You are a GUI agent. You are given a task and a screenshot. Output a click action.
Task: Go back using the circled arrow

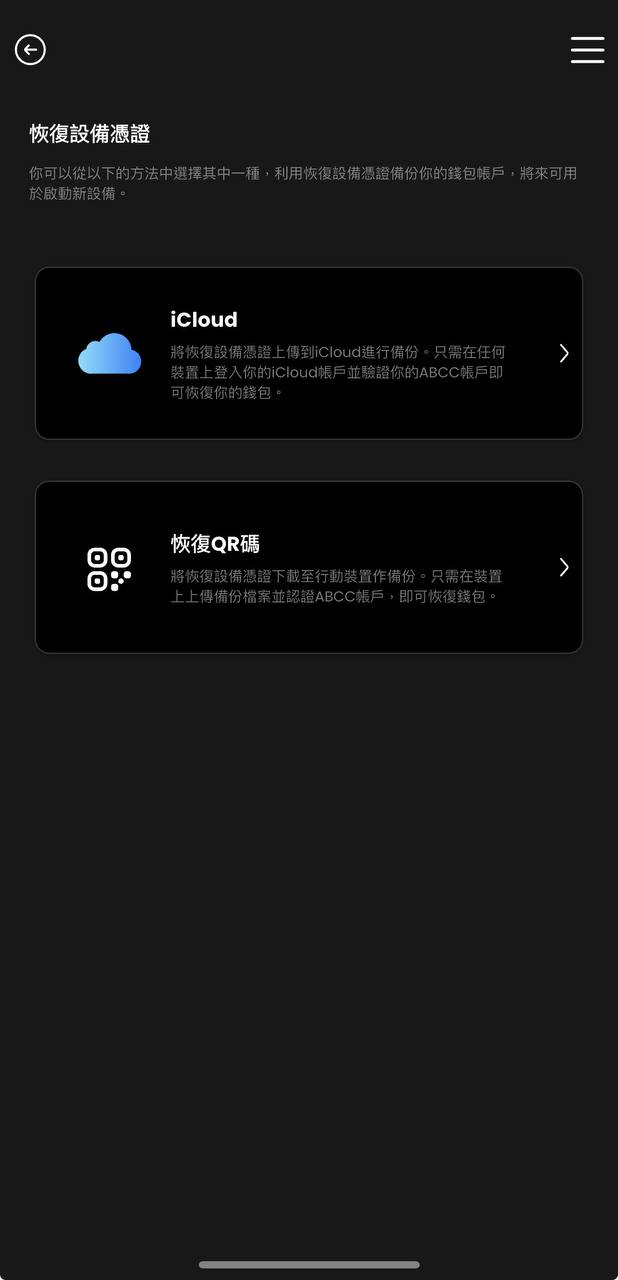(30, 49)
